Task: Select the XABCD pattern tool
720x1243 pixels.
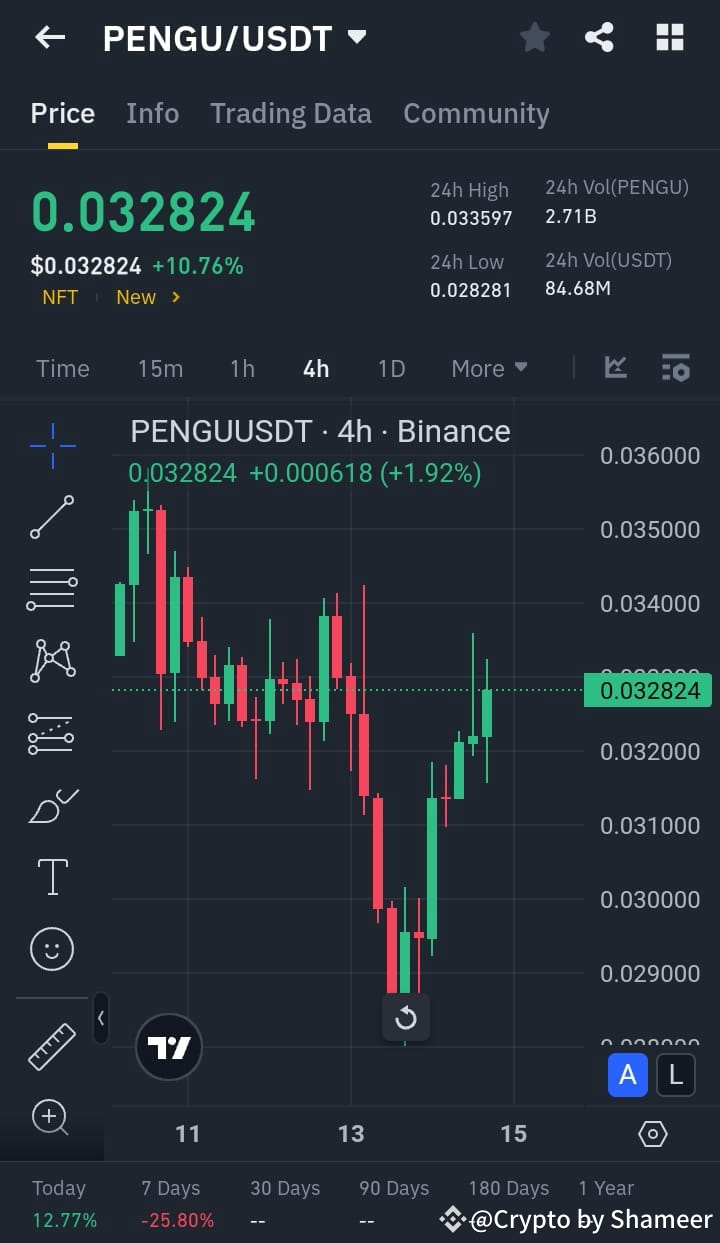Action: (51, 661)
